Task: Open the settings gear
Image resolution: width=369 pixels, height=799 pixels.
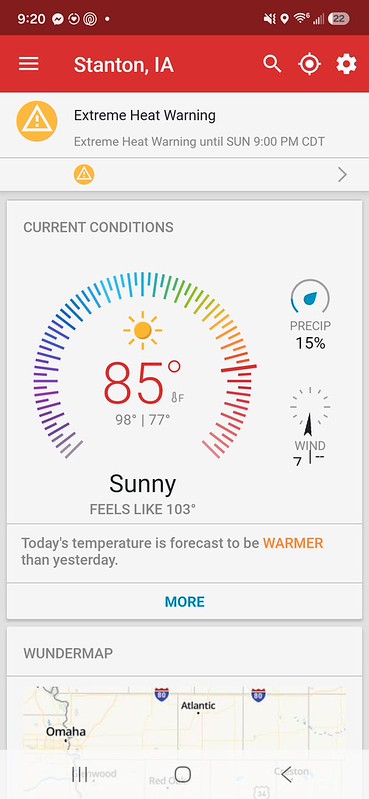Action: coord(347,65)
